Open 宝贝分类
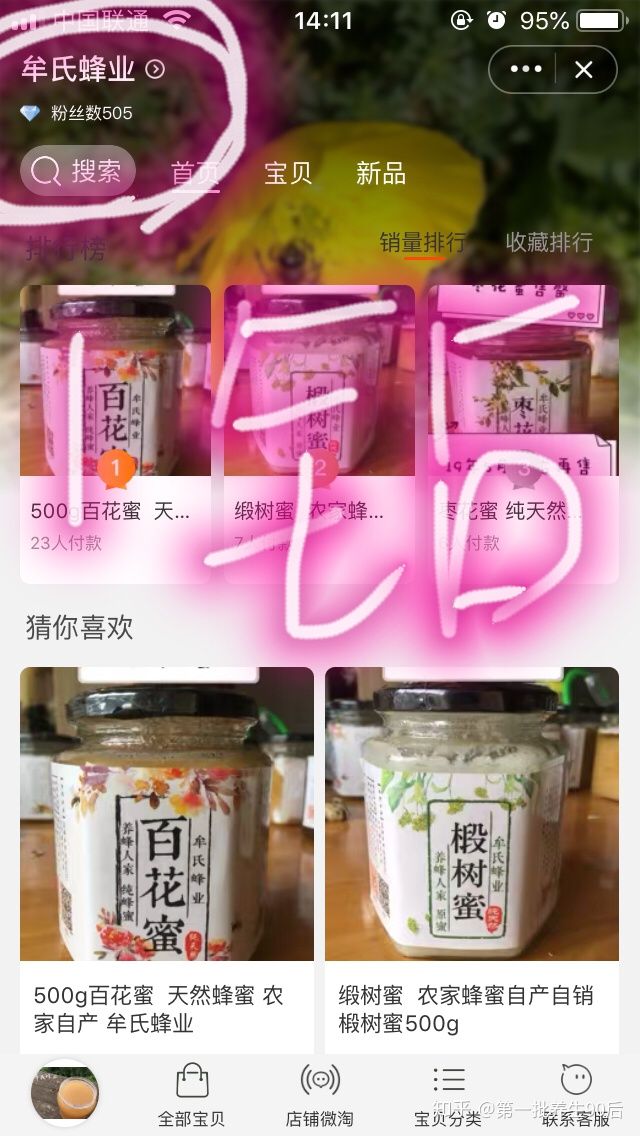This screenshot has height=1136, width=640. click(x=448, y=1095)
